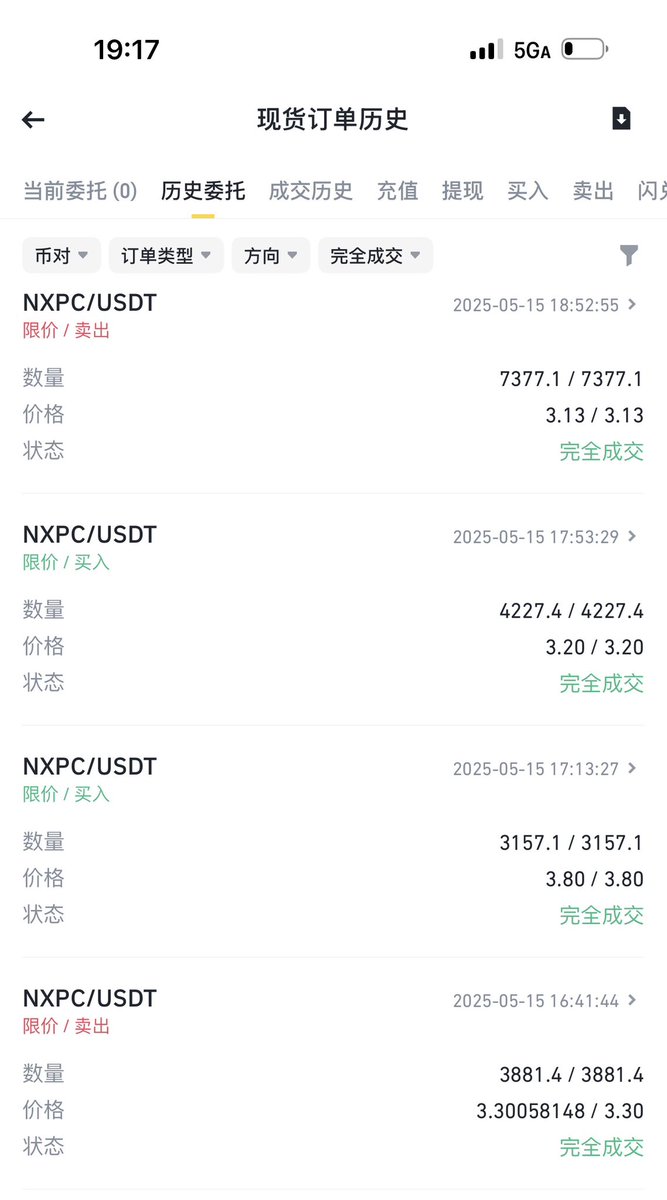Open the NXPC/USDT buy order from 17:53:29
This screenshot has width=667, height=1200.
pyautogui.click(x=333, y=609)
